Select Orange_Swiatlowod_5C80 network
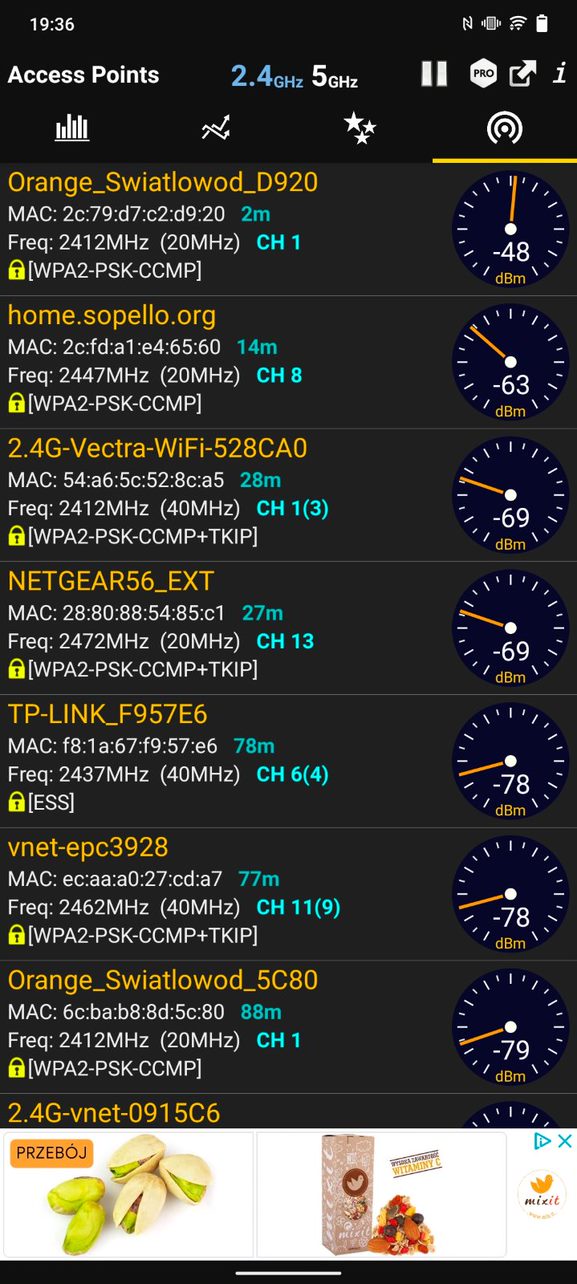The width and height of the screenshot is (577, 1284). [x=288, y=1027]
